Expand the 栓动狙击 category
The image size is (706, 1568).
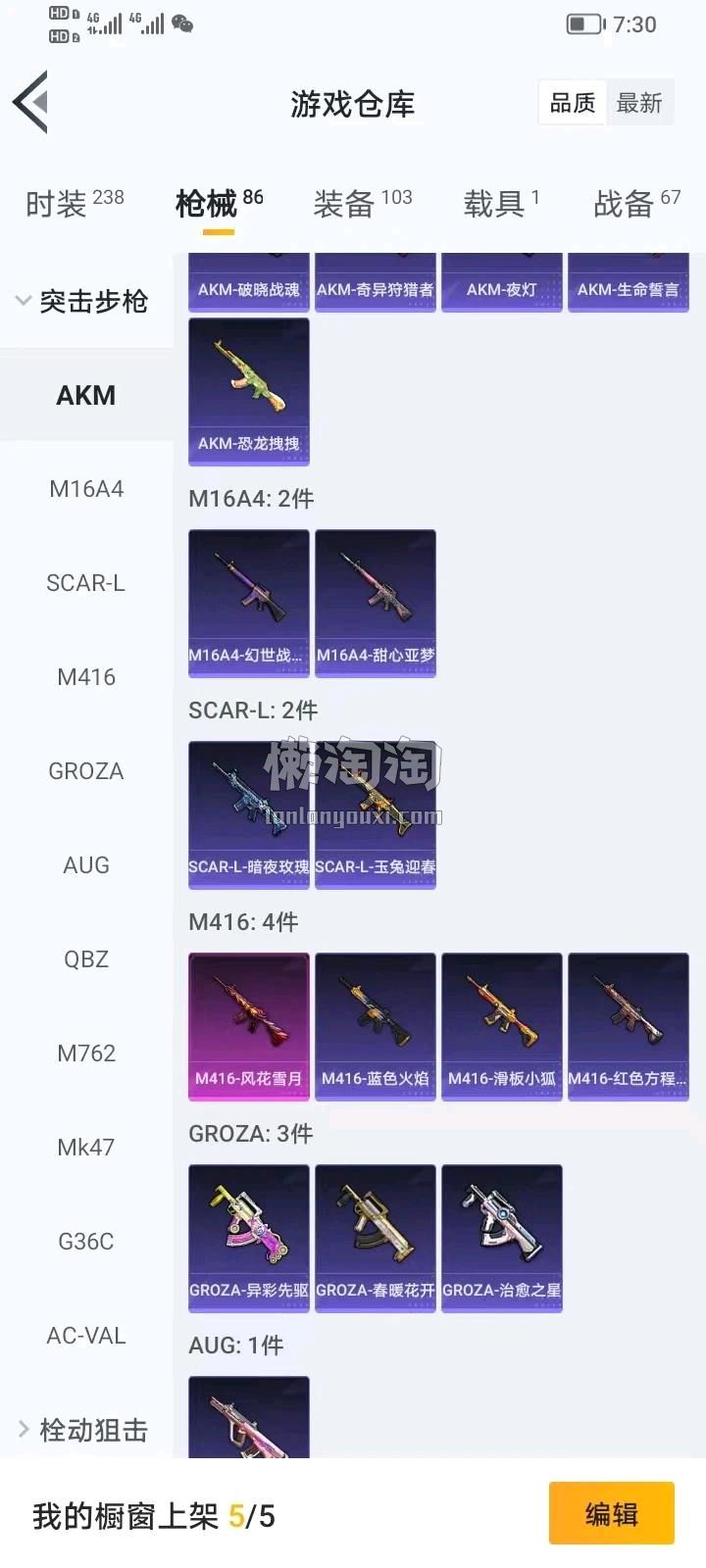pos(83,1430)
